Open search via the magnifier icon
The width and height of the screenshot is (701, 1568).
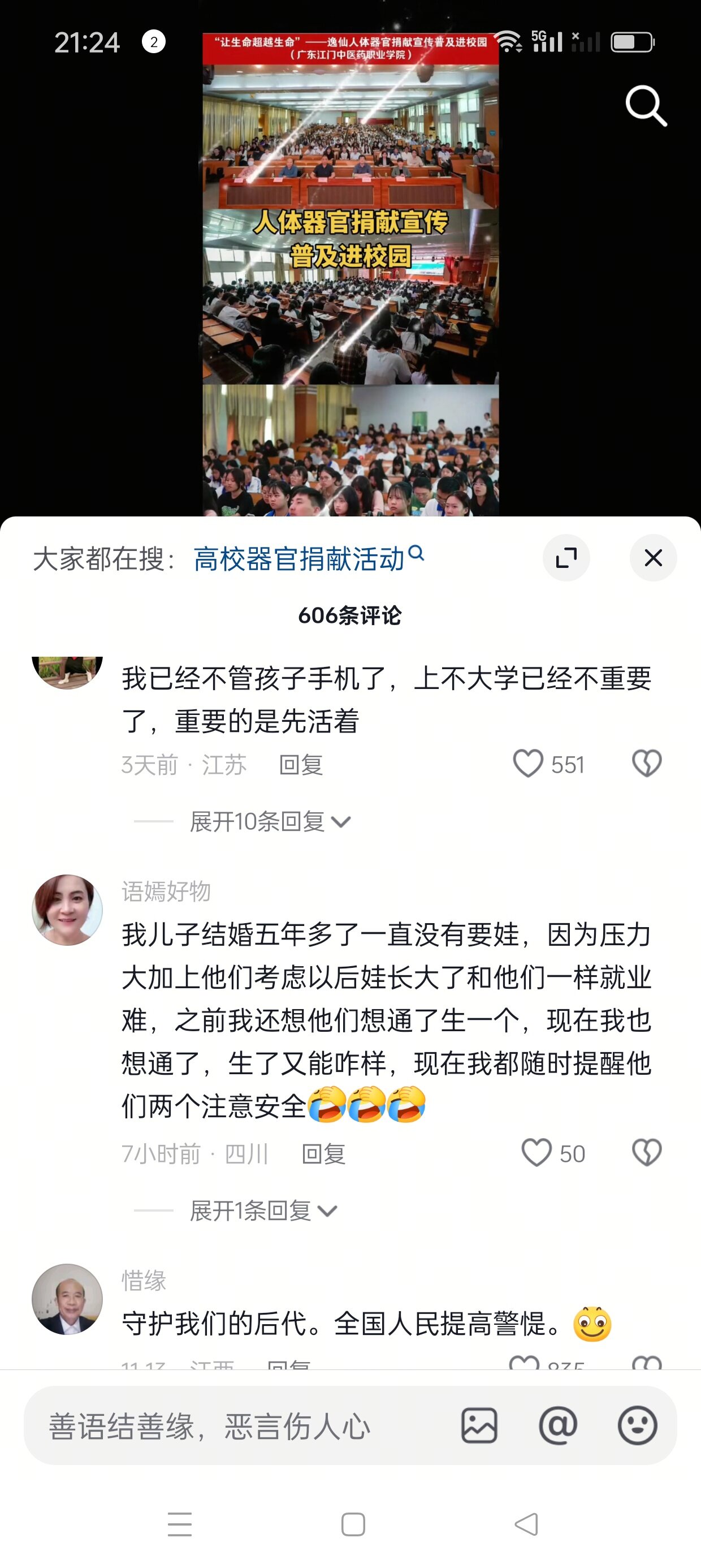pos(646,106)
